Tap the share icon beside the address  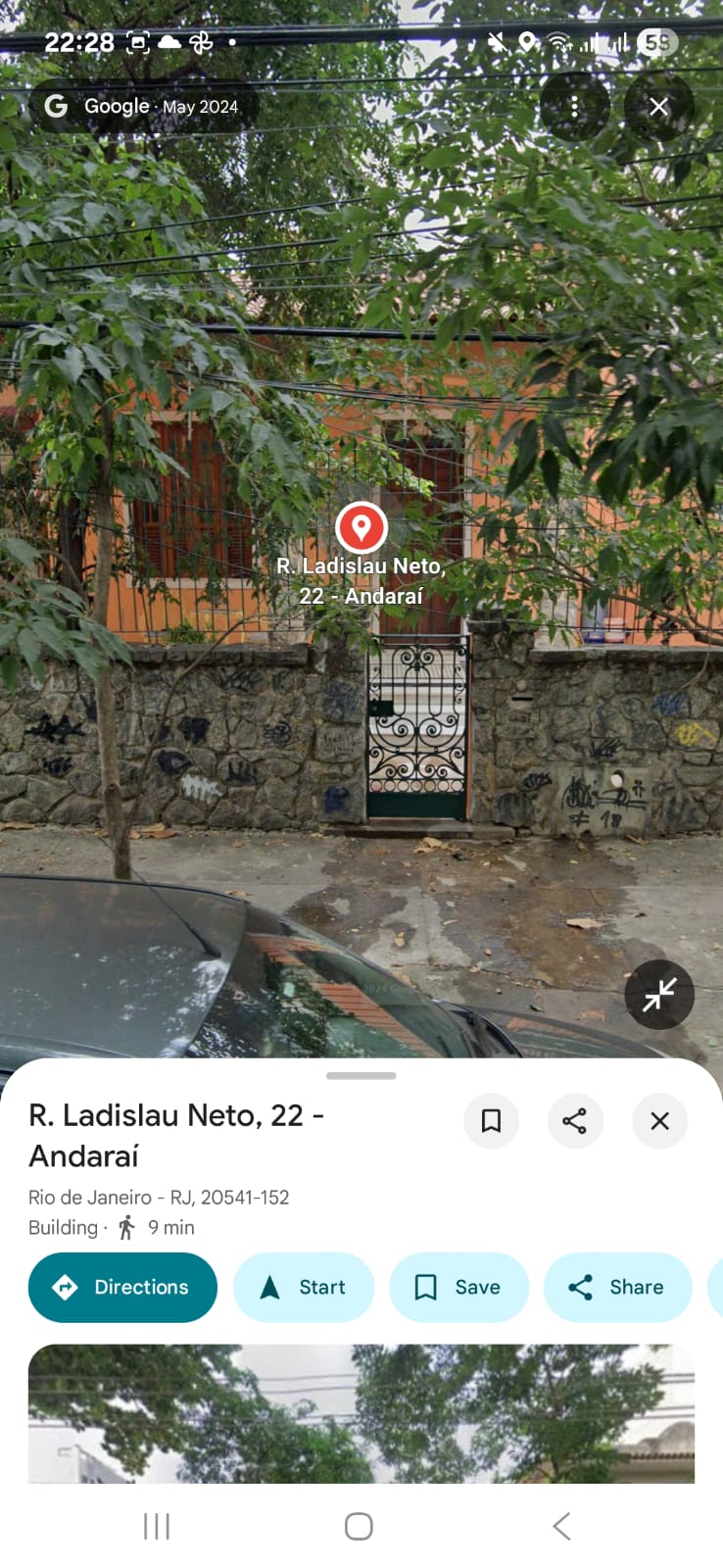(x=575, y=1121)
